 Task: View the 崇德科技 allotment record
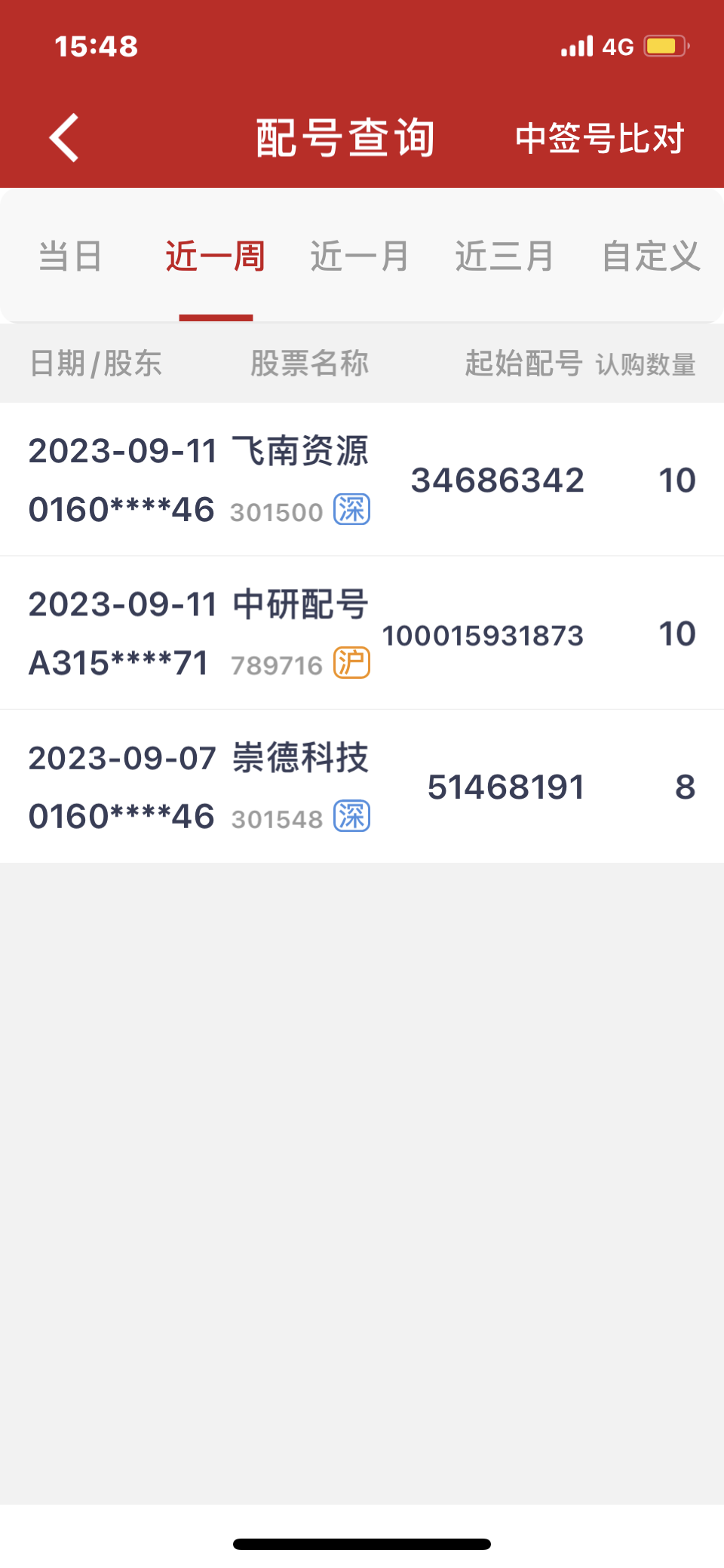tap(362, 787)
